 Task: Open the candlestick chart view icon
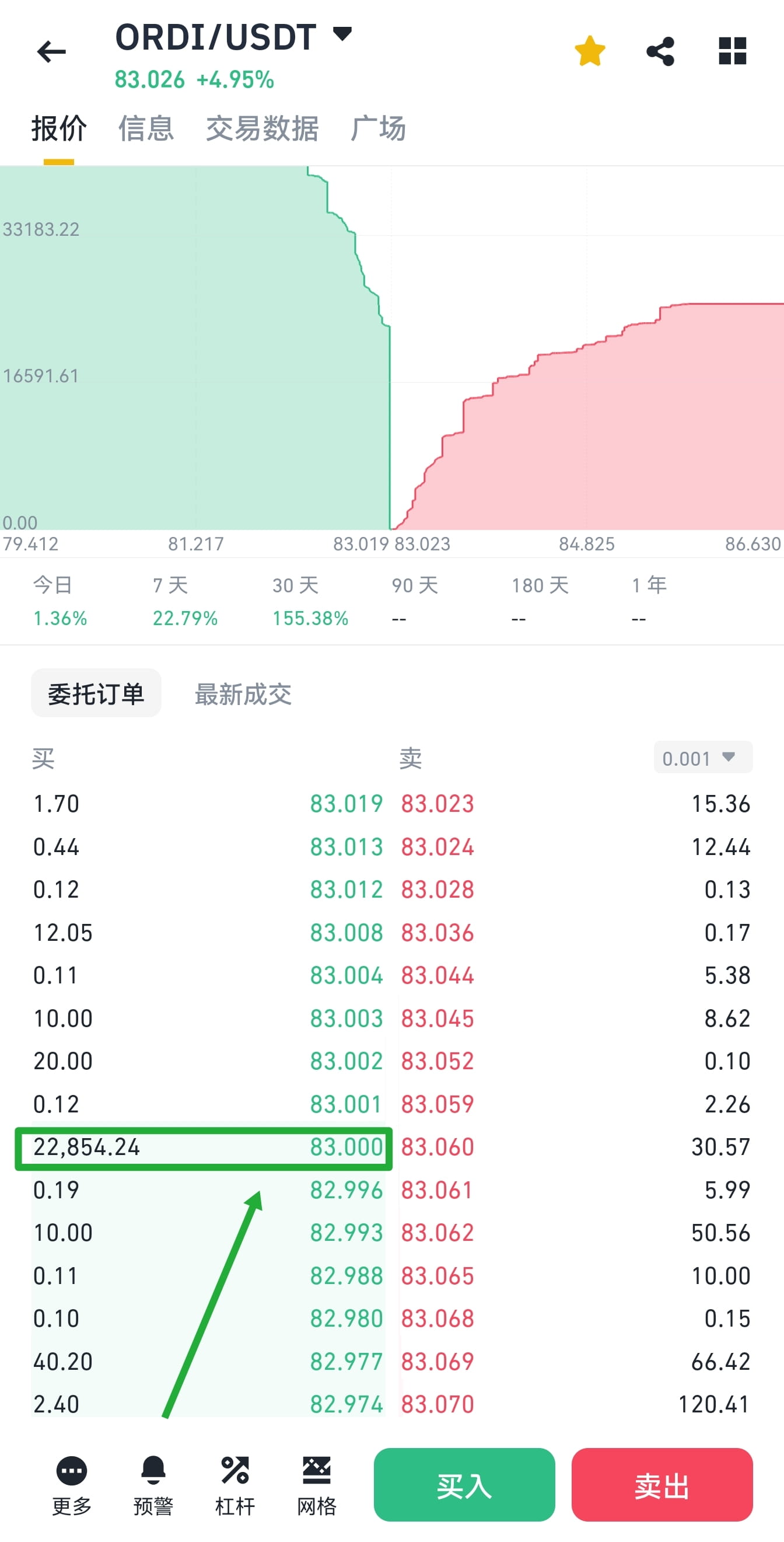732,51
